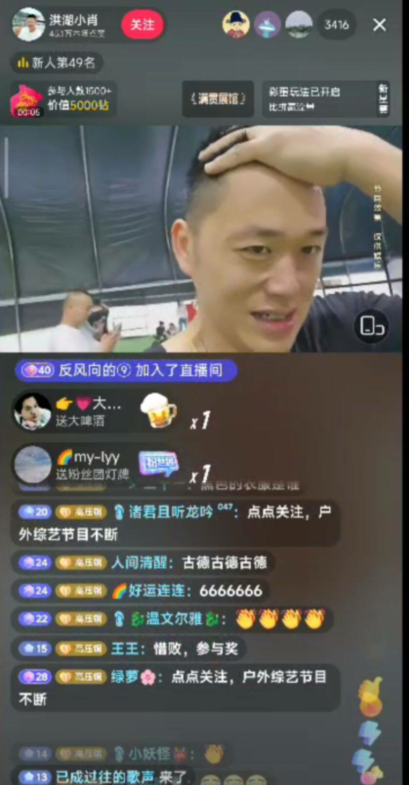Open my-lyy gift sender profile
Image resolution: width=409 pixels, height=785 pixels.
click(33, 465)
